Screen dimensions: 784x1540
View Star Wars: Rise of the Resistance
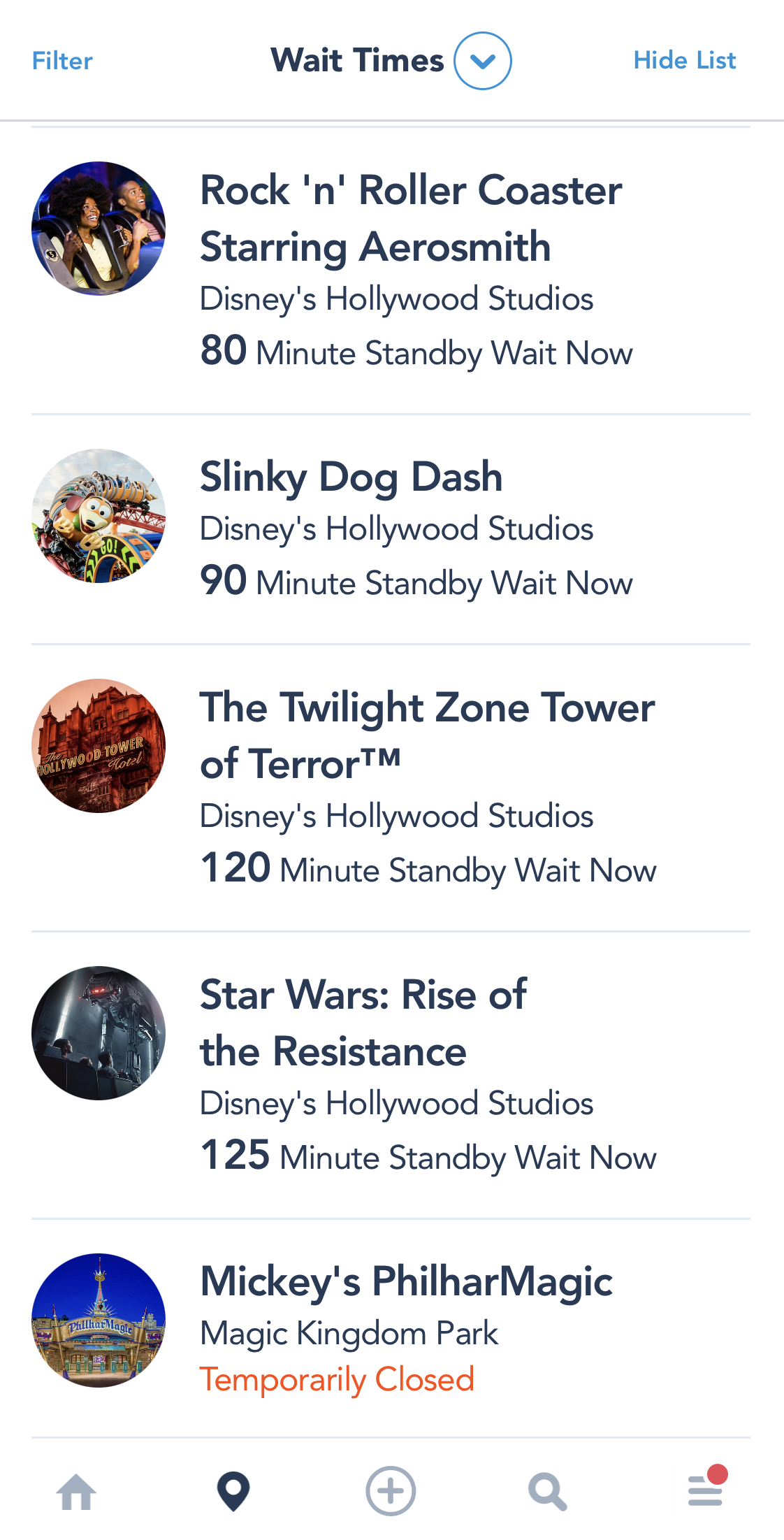point(391,1075)
